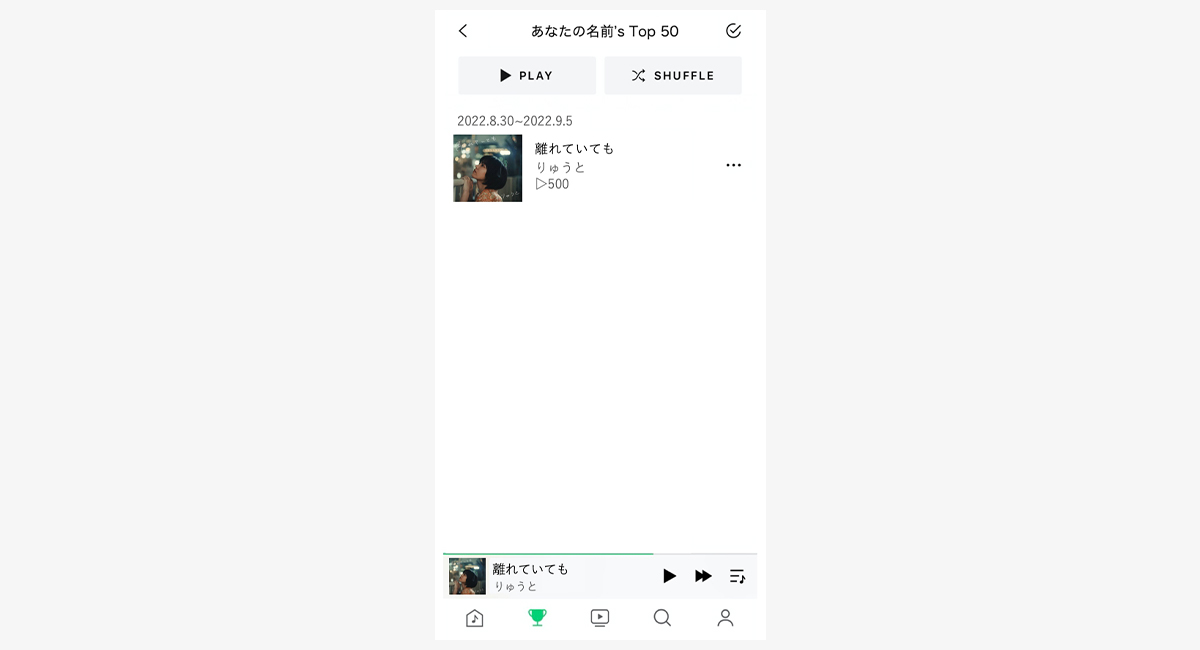Screen dimensions: 1200x650
Task: Open more options for 離れていても
Action: [733, 166]
